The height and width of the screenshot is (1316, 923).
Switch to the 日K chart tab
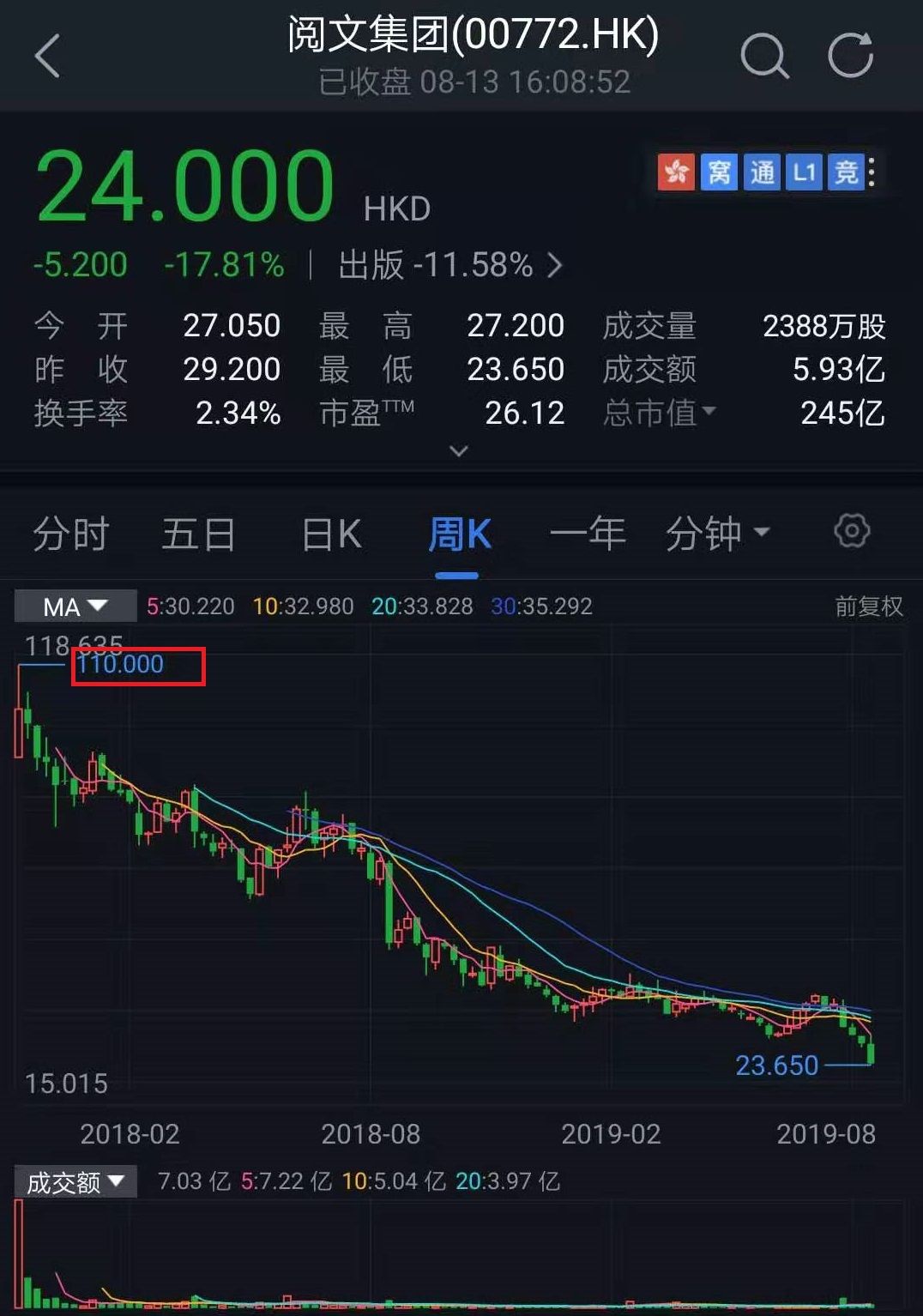pyautogui.click(x=329, y=533)
